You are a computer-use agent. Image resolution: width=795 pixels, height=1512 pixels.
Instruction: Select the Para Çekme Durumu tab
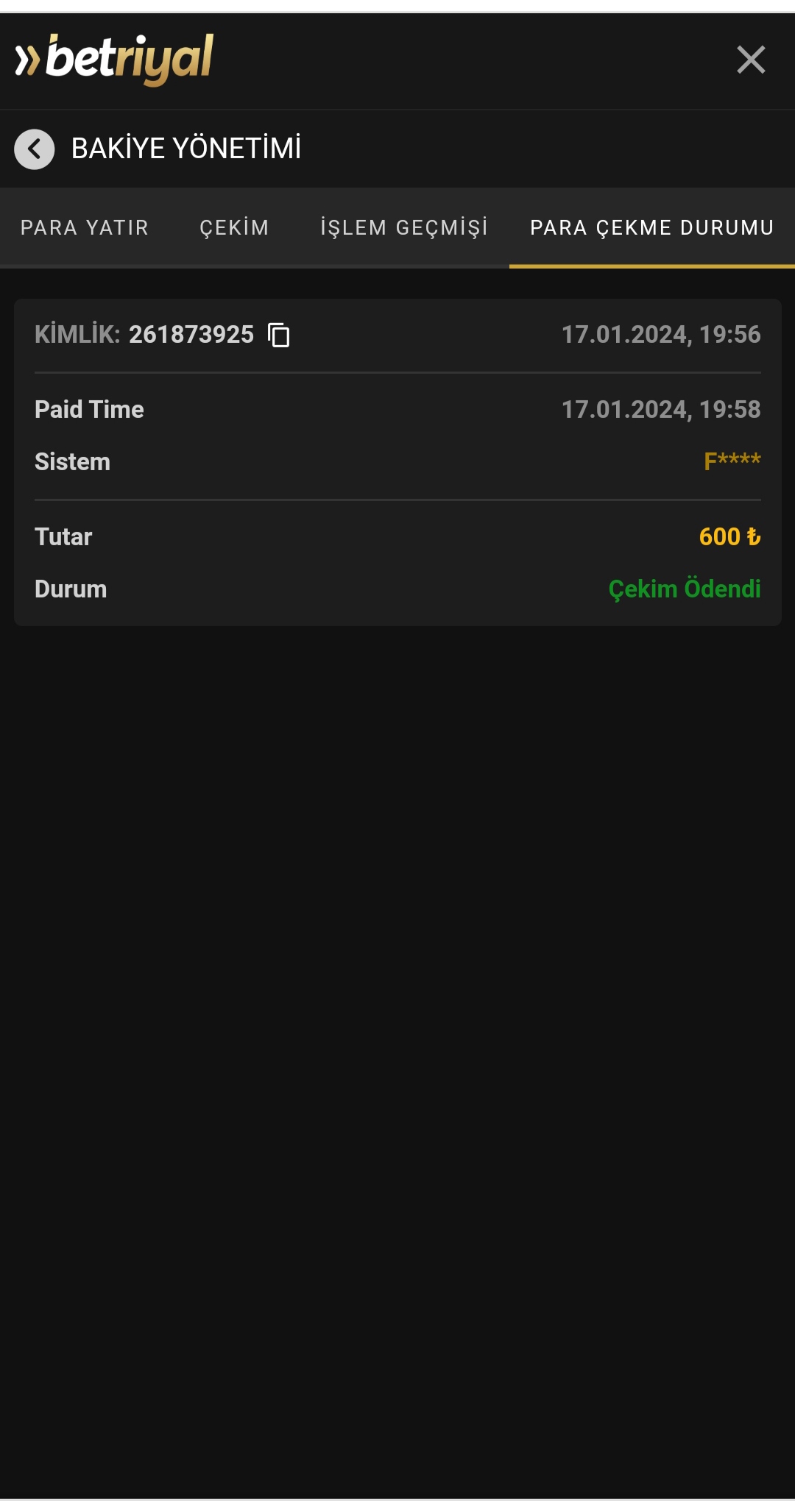pyautogui.click(x=651, y=227)
